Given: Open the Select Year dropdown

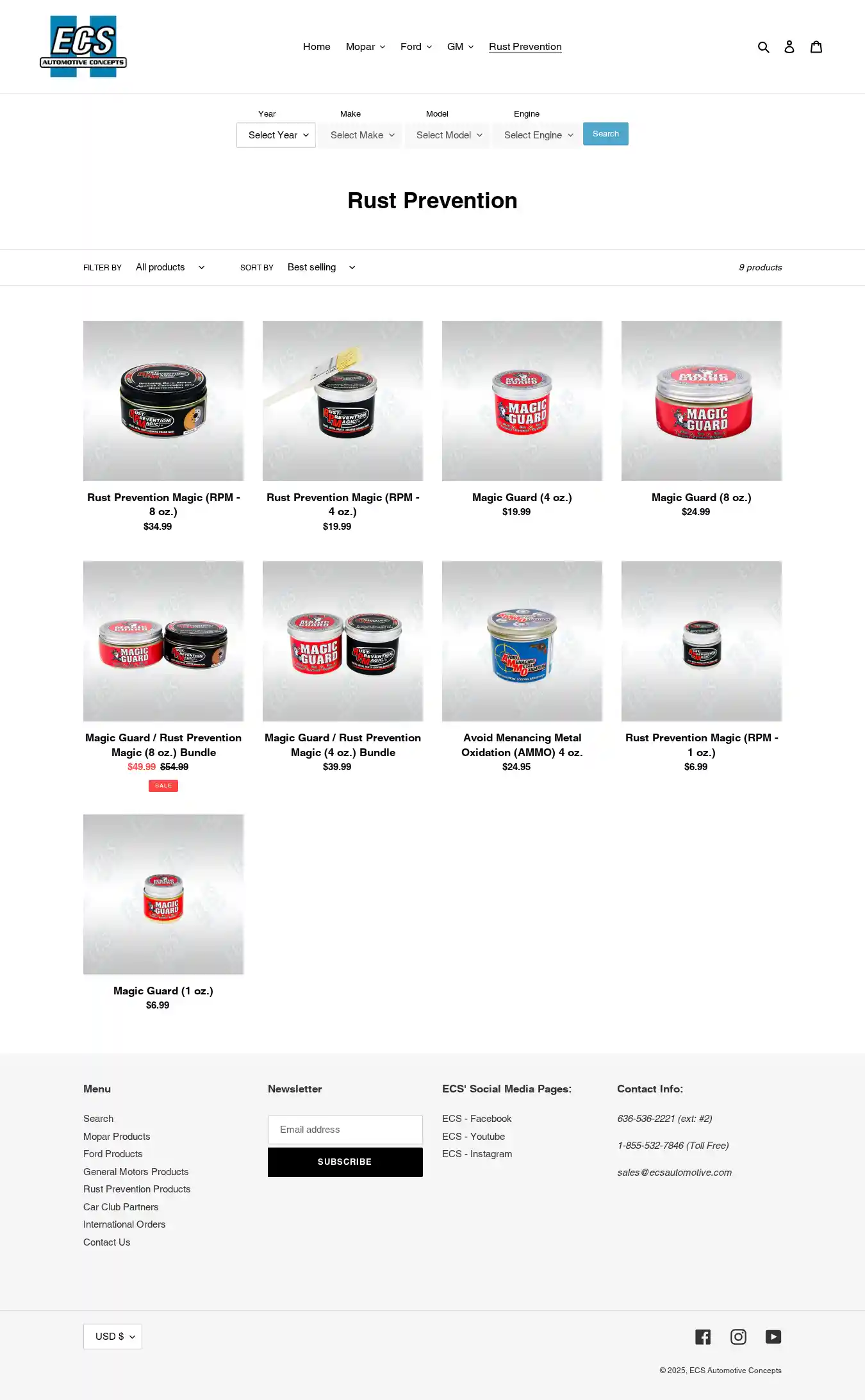Looking at the screenshot, I should click(276, 135).
